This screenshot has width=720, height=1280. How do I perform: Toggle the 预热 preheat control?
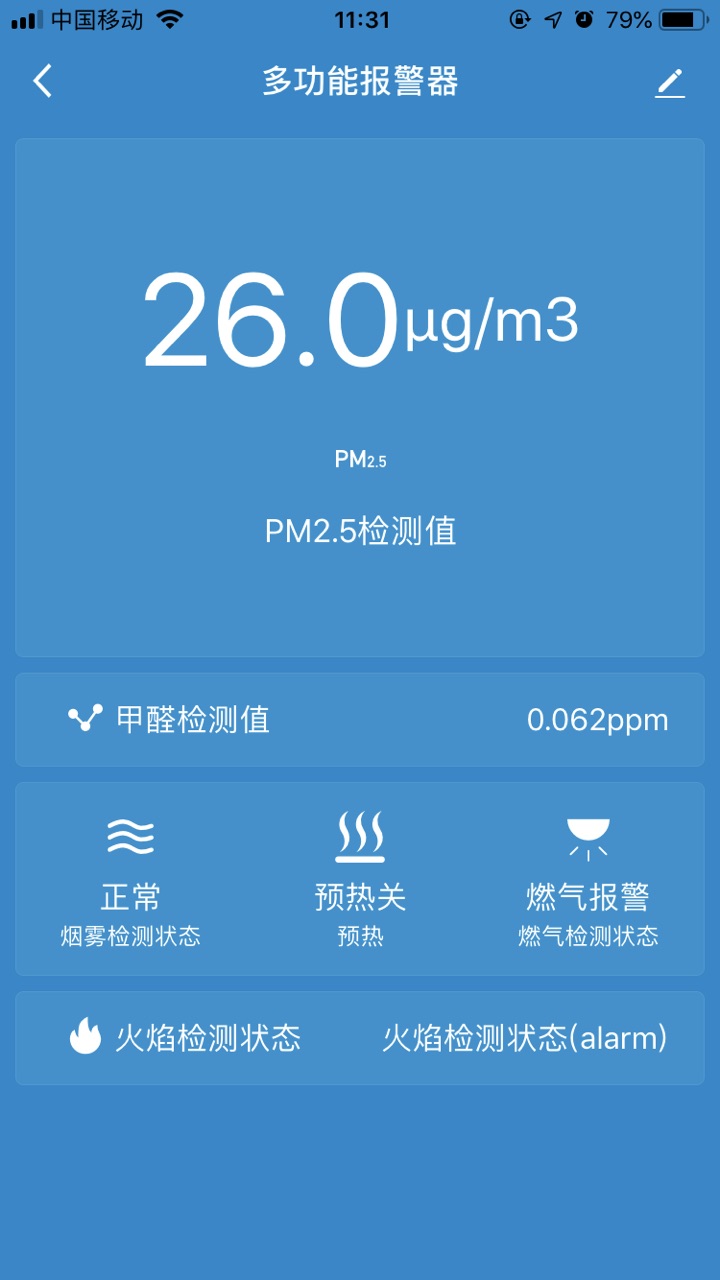[x=360, y=879]
